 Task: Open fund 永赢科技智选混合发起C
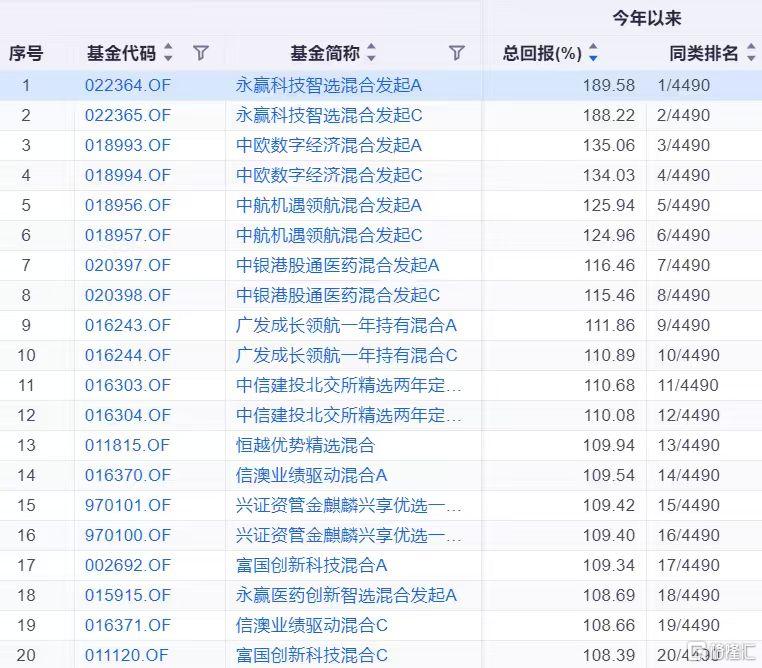tap(329, 116)
